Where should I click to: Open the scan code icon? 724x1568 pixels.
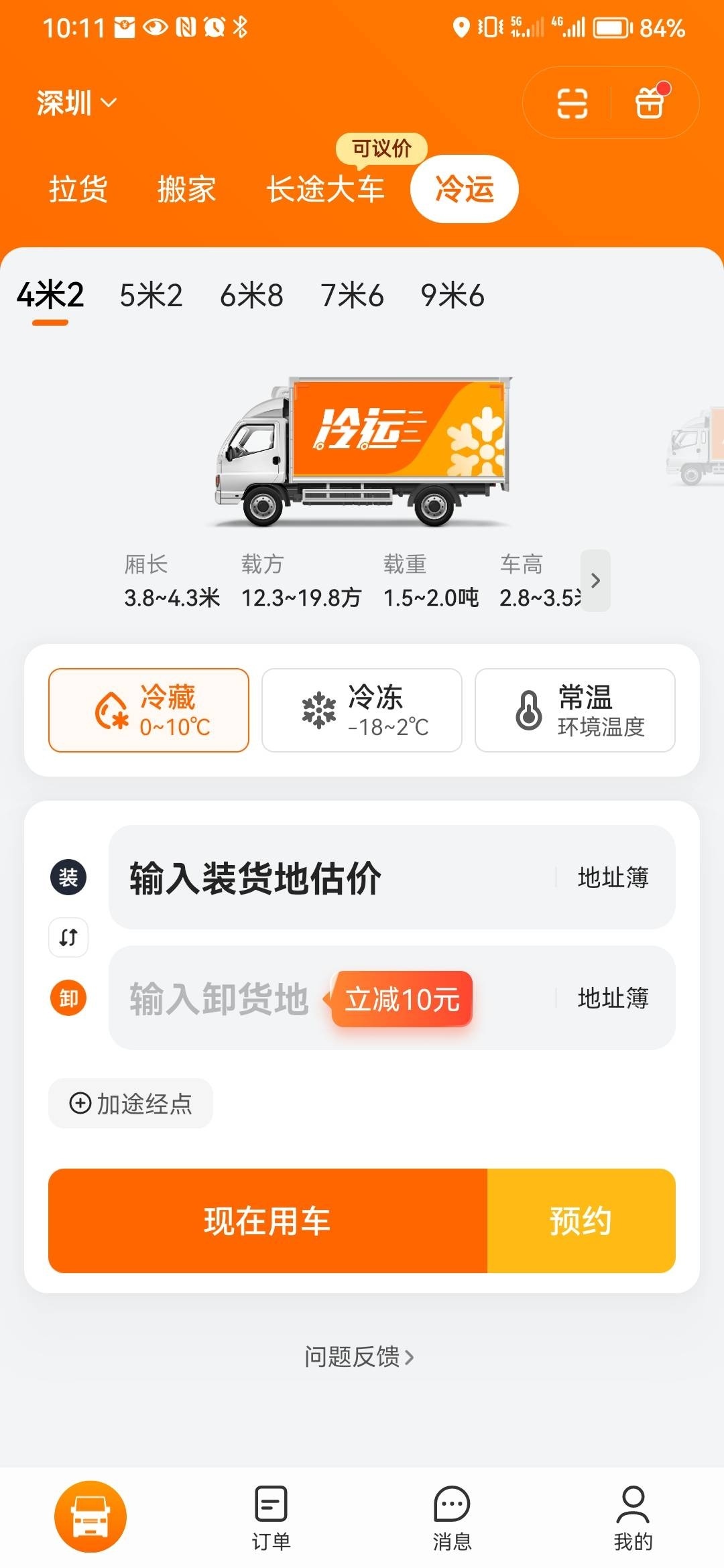tap(572, 103)
